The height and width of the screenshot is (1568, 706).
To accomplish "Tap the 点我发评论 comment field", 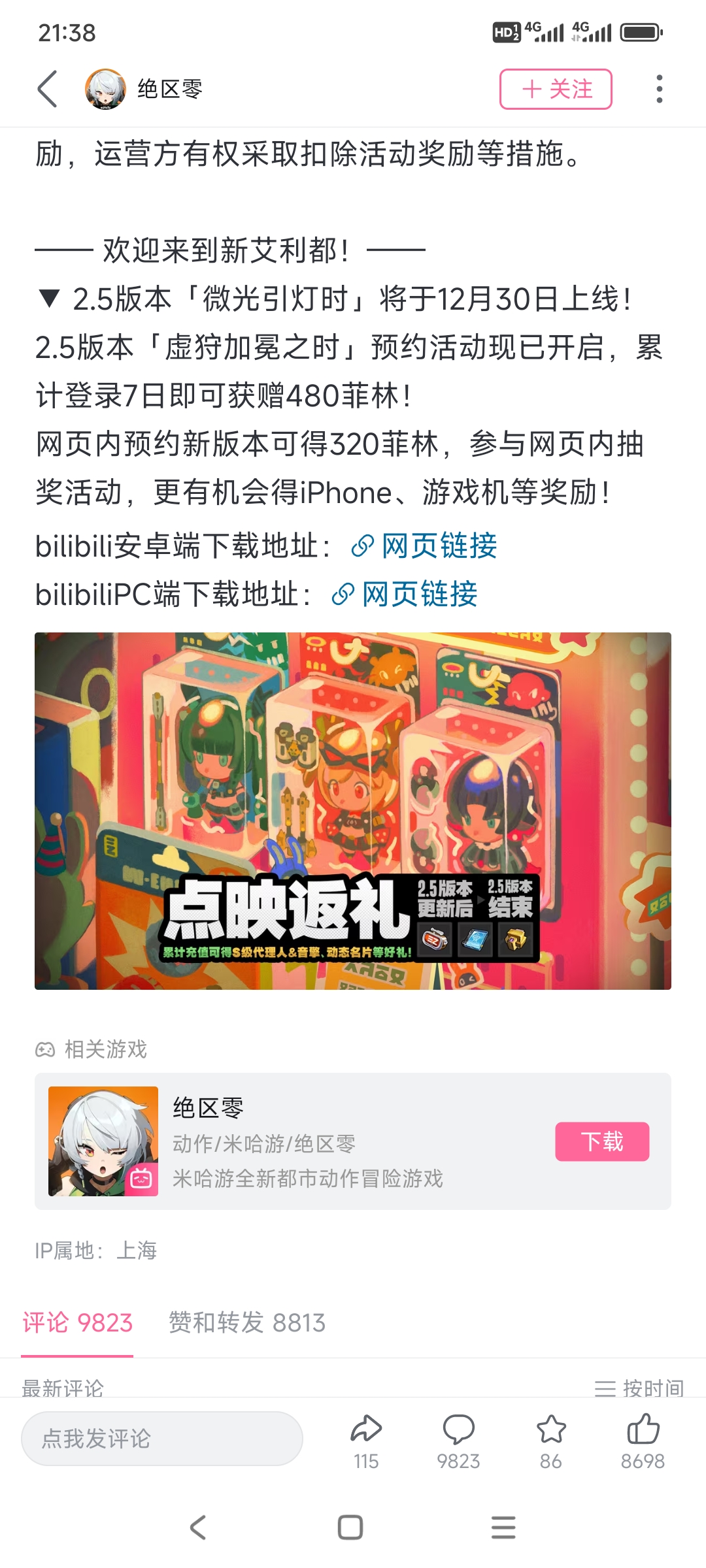I will [x=162, y=1439].
